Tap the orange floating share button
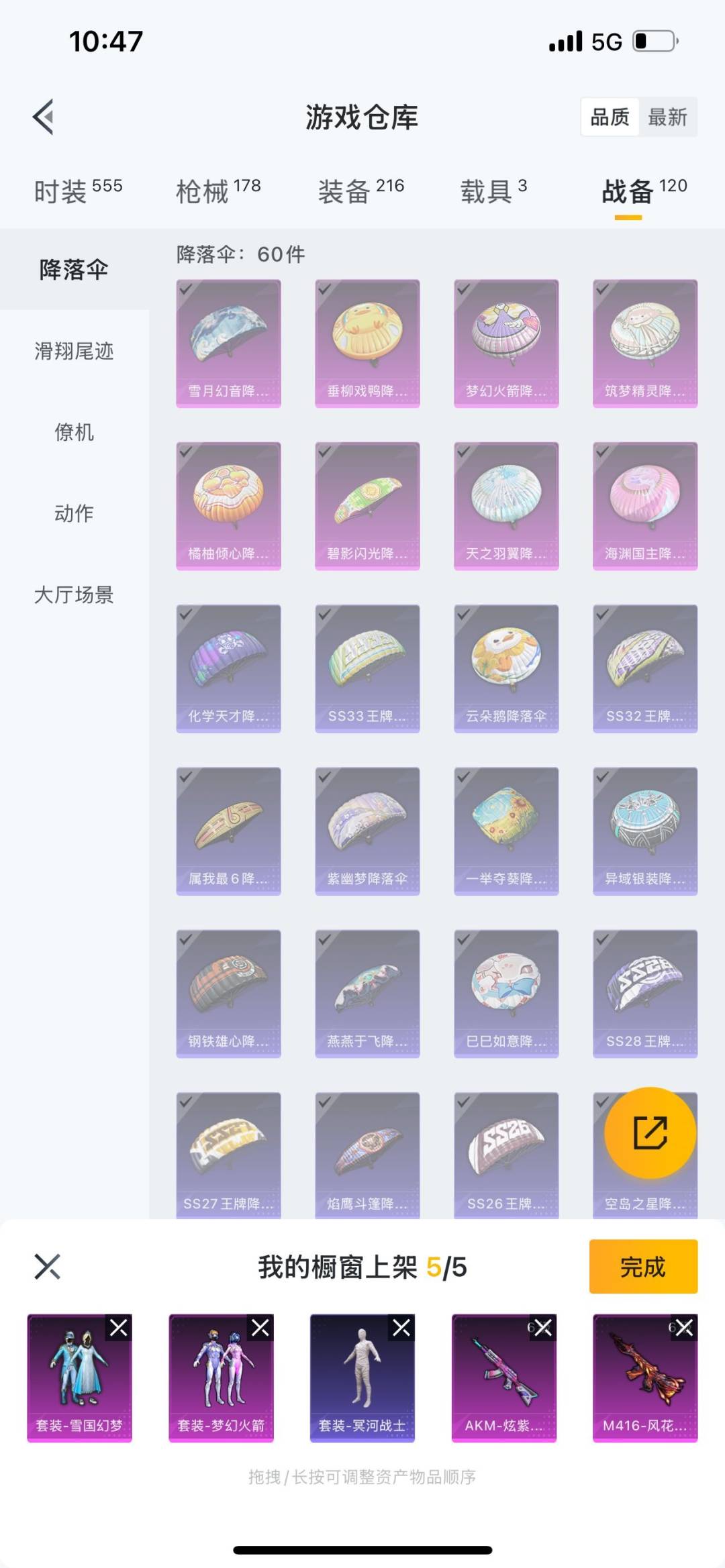The width and height of the screenshot is (725, 1568). (x=650, y=1133)
